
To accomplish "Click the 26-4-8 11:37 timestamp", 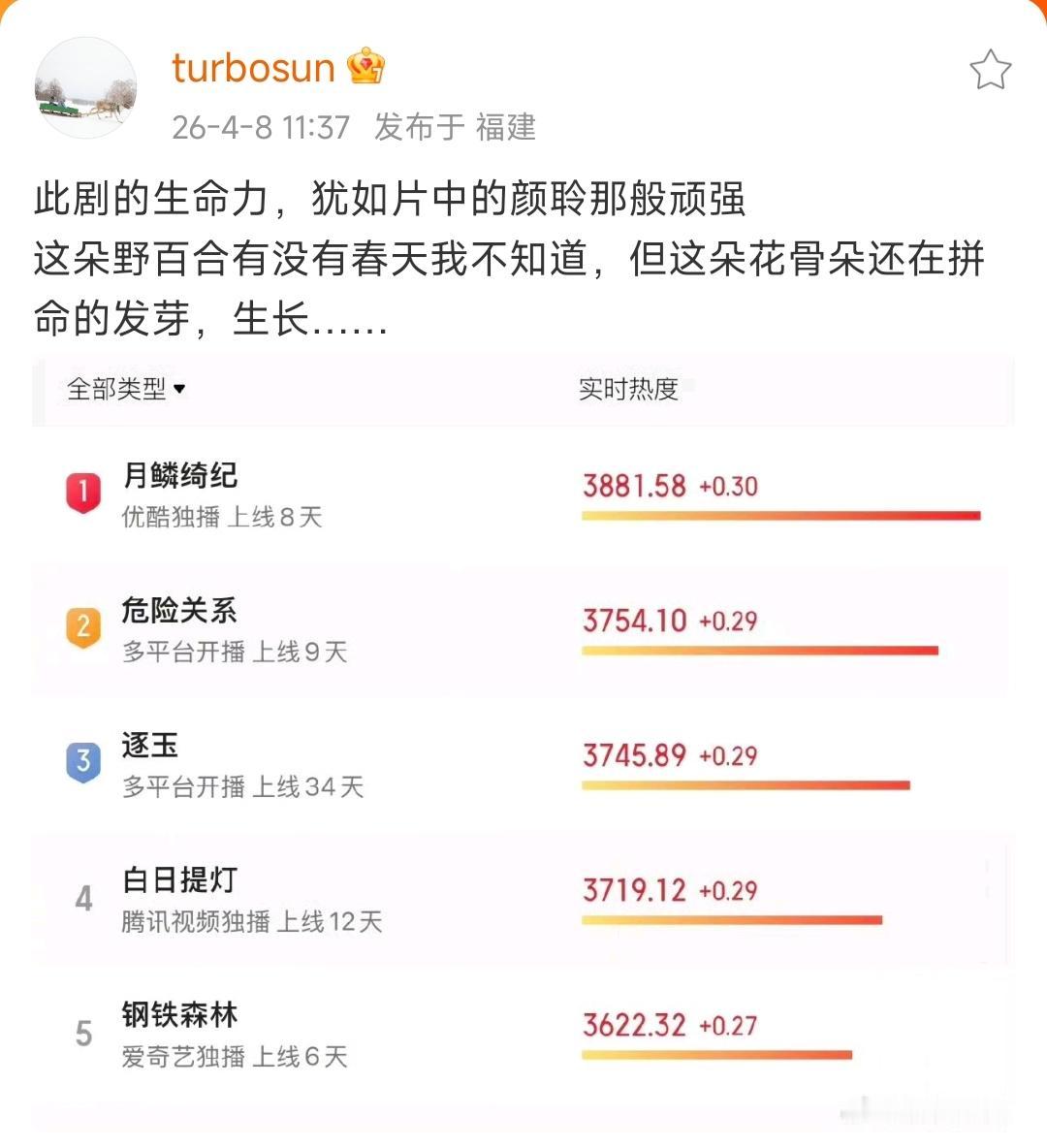I will point(260,126).
